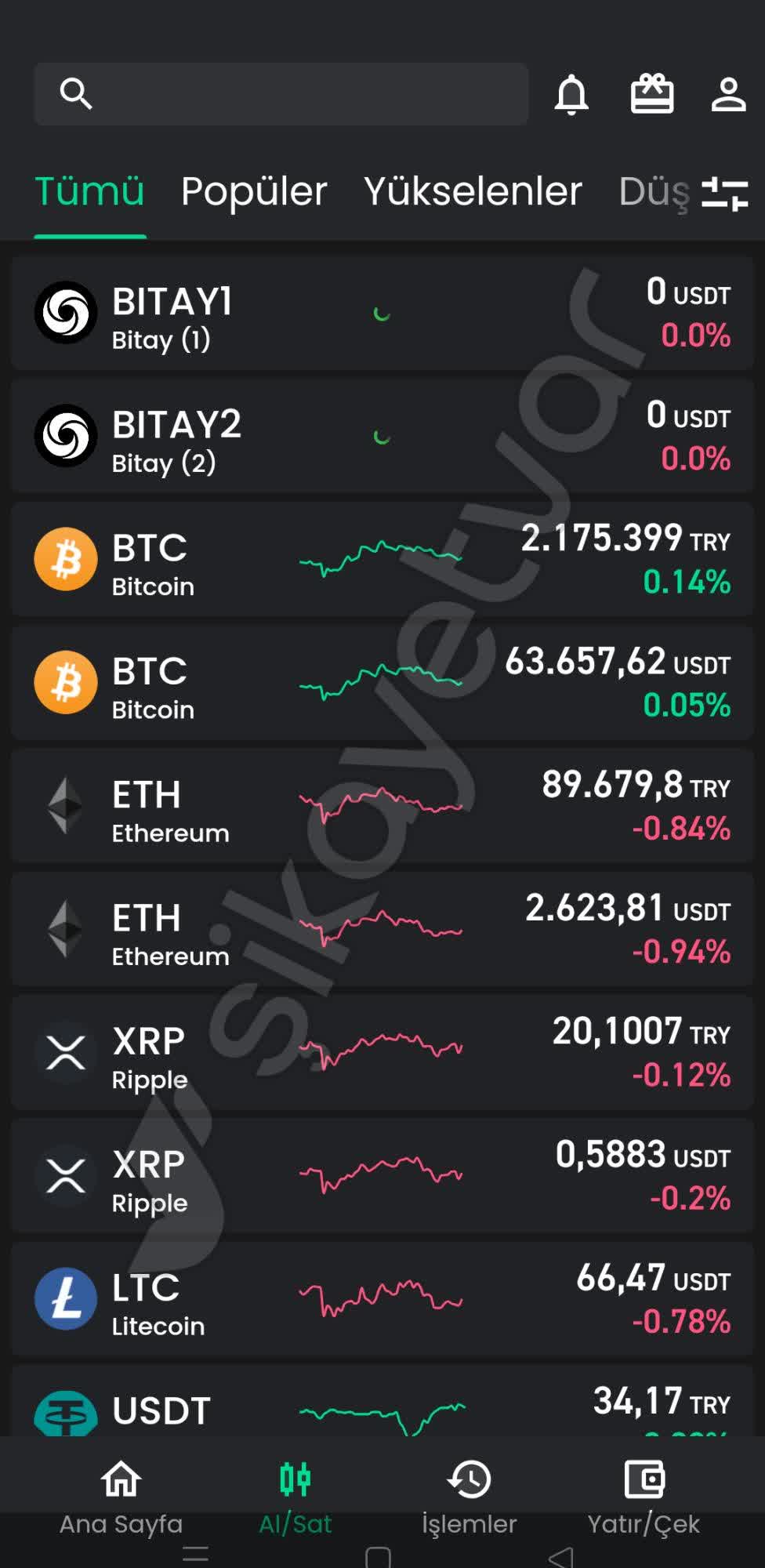This screenshot has width=765, height=1568.
Task: Open the Yükselenler tab
Action: click(x=472, y=191)
